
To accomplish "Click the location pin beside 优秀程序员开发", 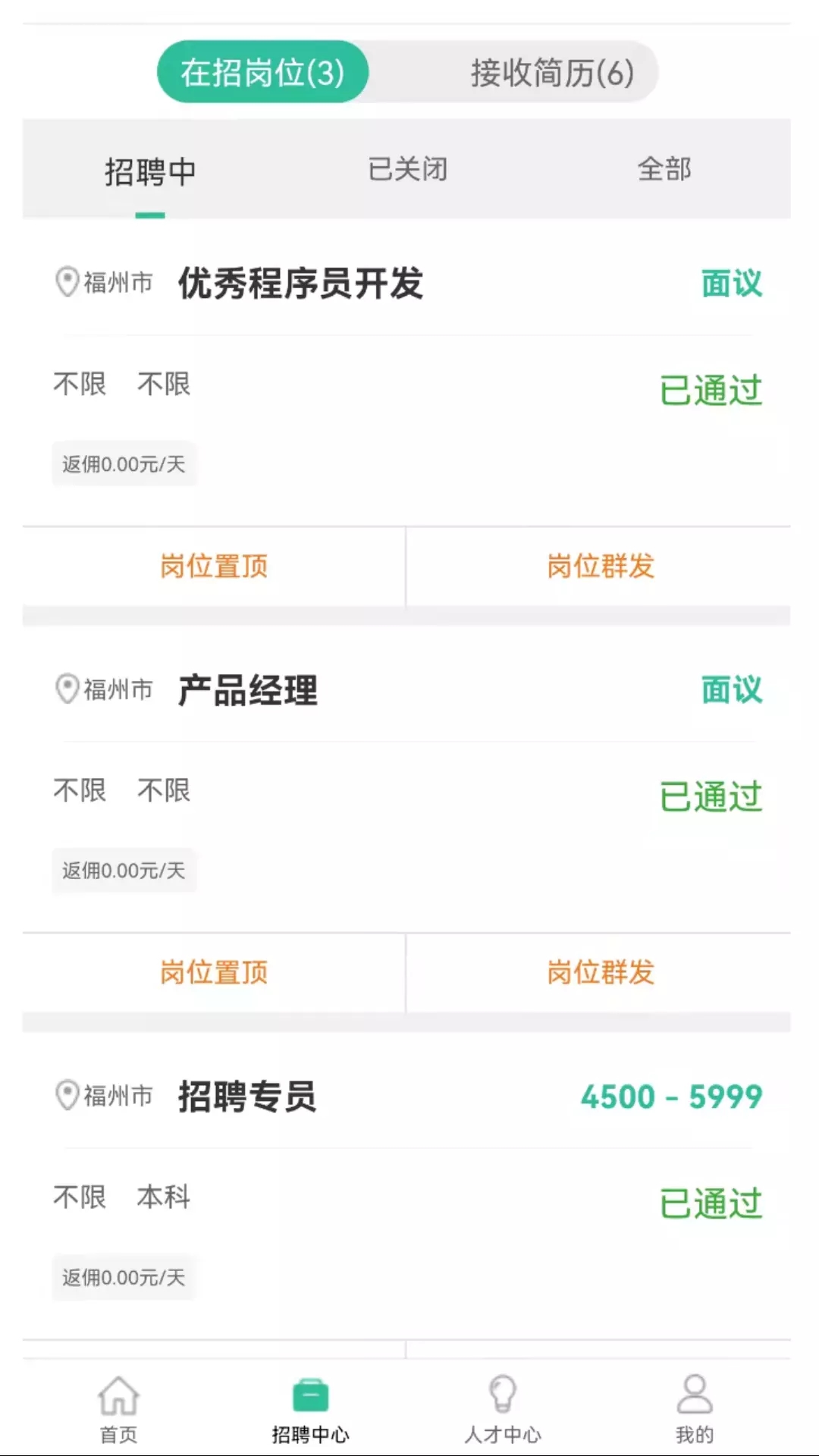I will pyautogui.click(x=67, y=283).
